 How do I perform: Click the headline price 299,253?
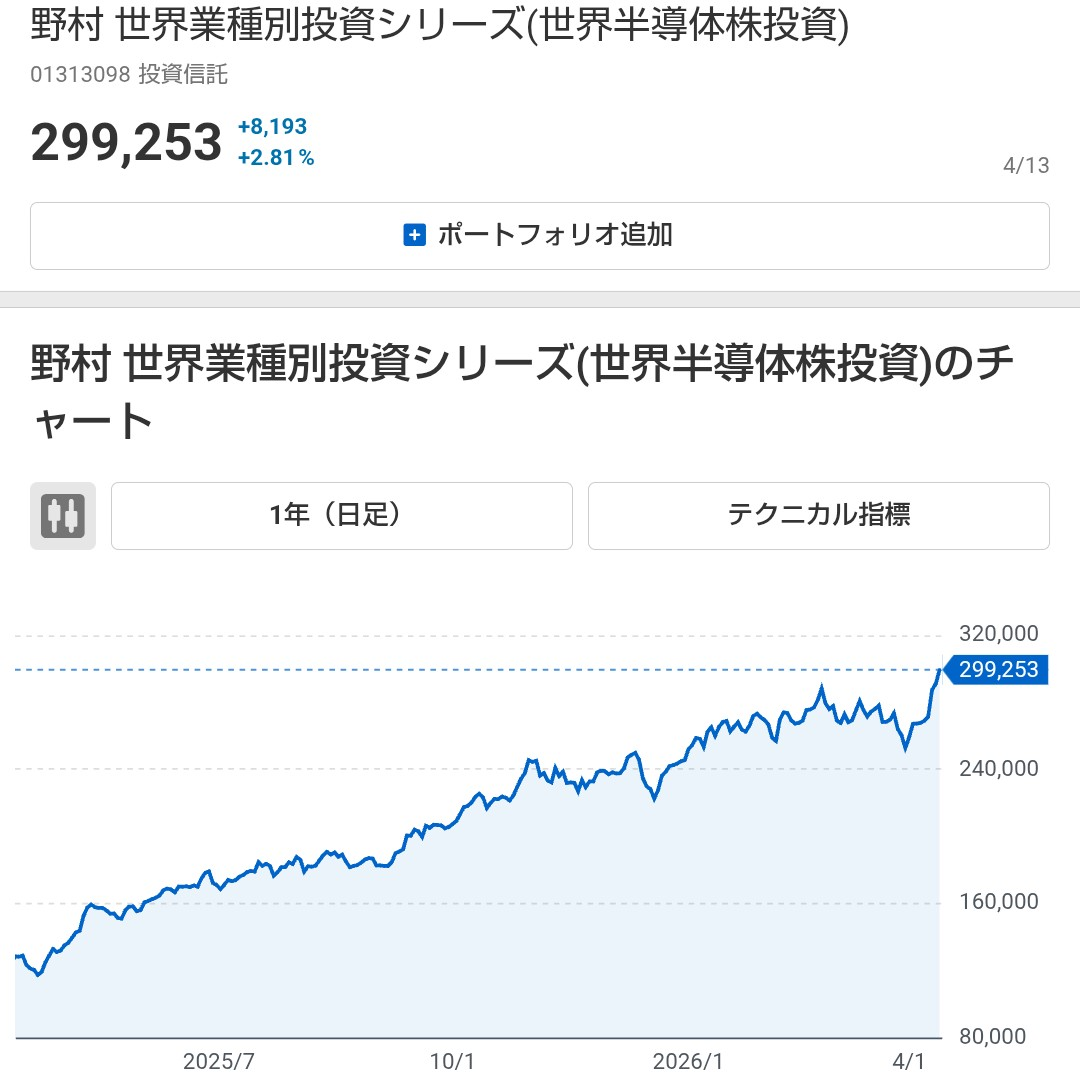(125, 140)
